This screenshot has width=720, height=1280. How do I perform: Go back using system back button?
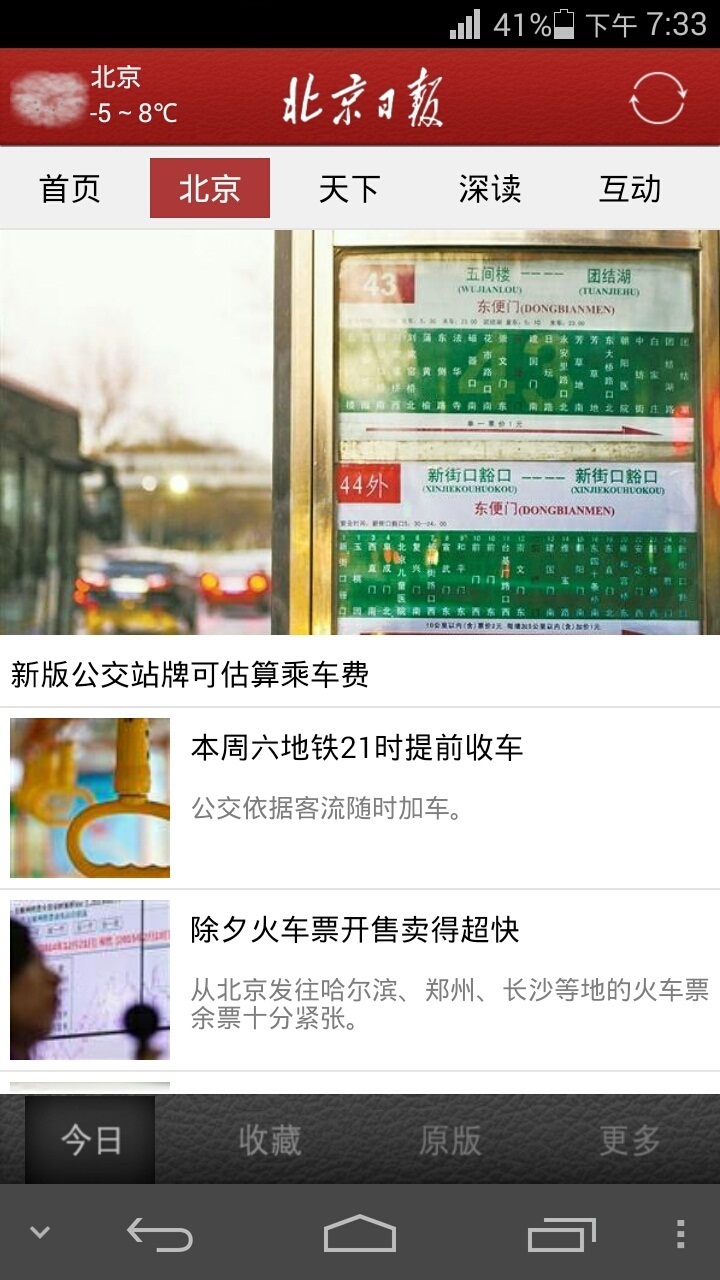(160, 1234)
